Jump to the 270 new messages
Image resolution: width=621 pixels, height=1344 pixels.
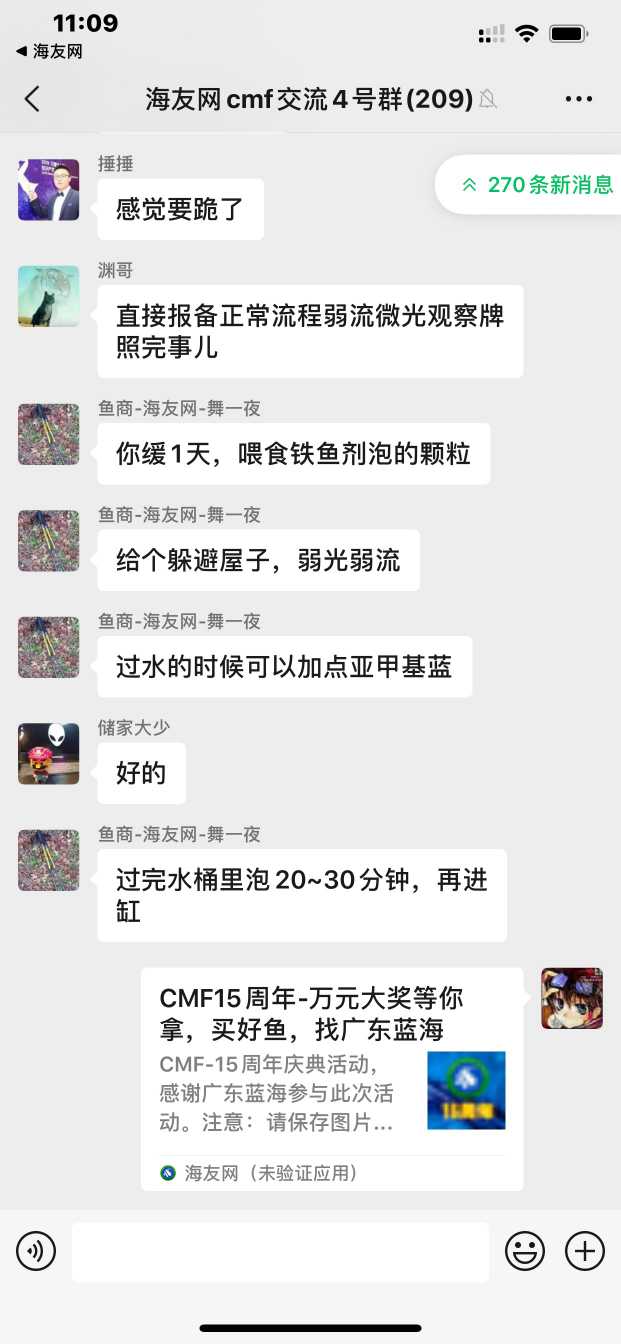(x=538, y=185)
